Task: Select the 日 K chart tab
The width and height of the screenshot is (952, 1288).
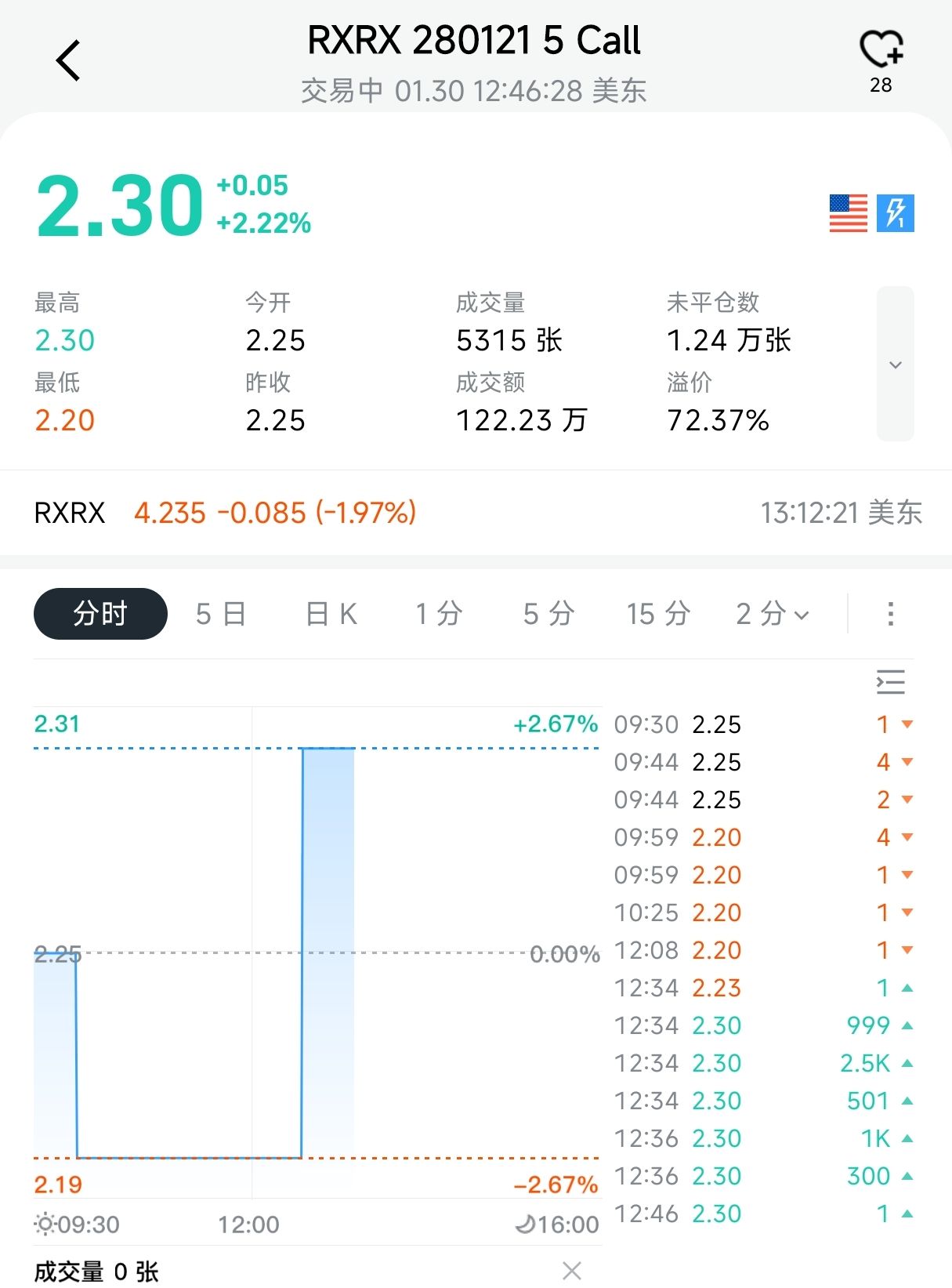Action: 331,614
